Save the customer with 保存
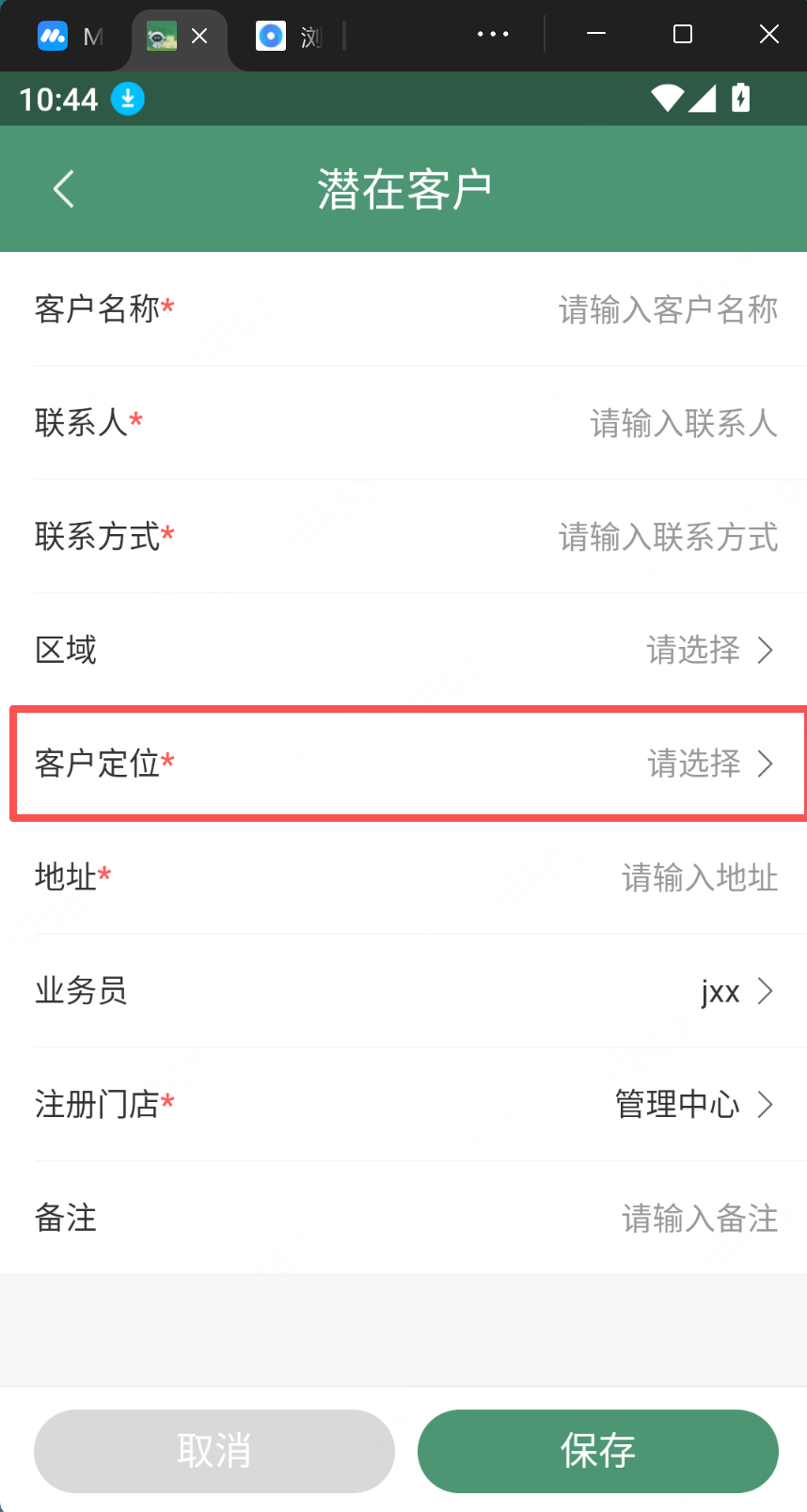This screenshot has height=1512, width=807. tap(598, 1451)
